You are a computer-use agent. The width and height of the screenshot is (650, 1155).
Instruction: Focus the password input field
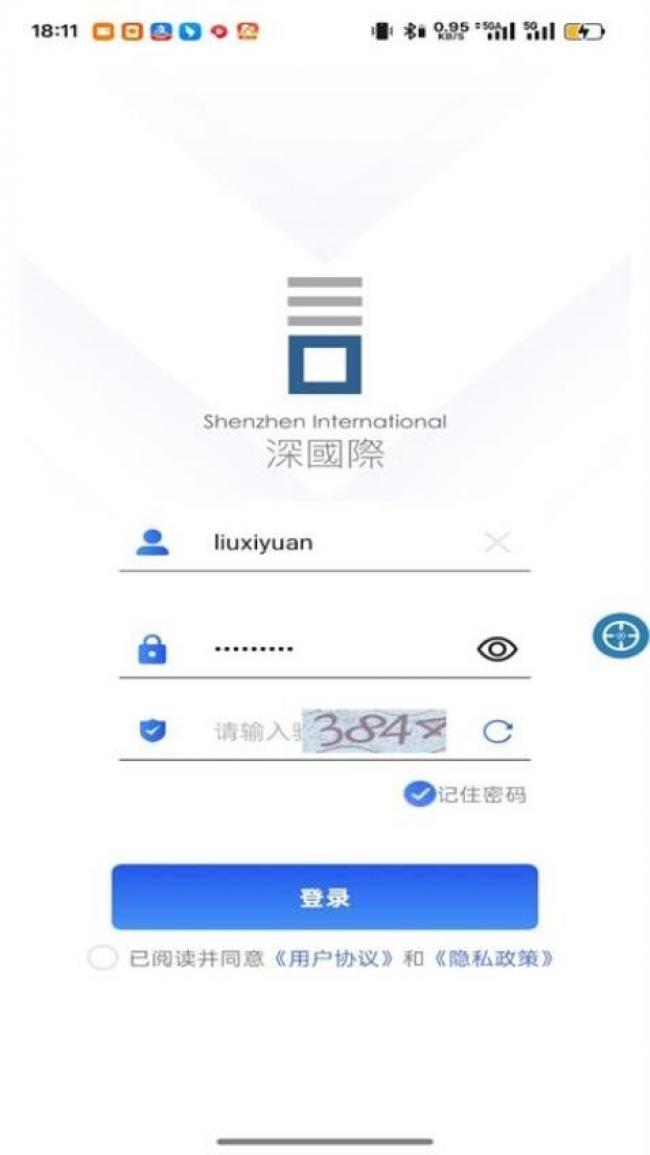pyautogui.click(x=330, y=650)
